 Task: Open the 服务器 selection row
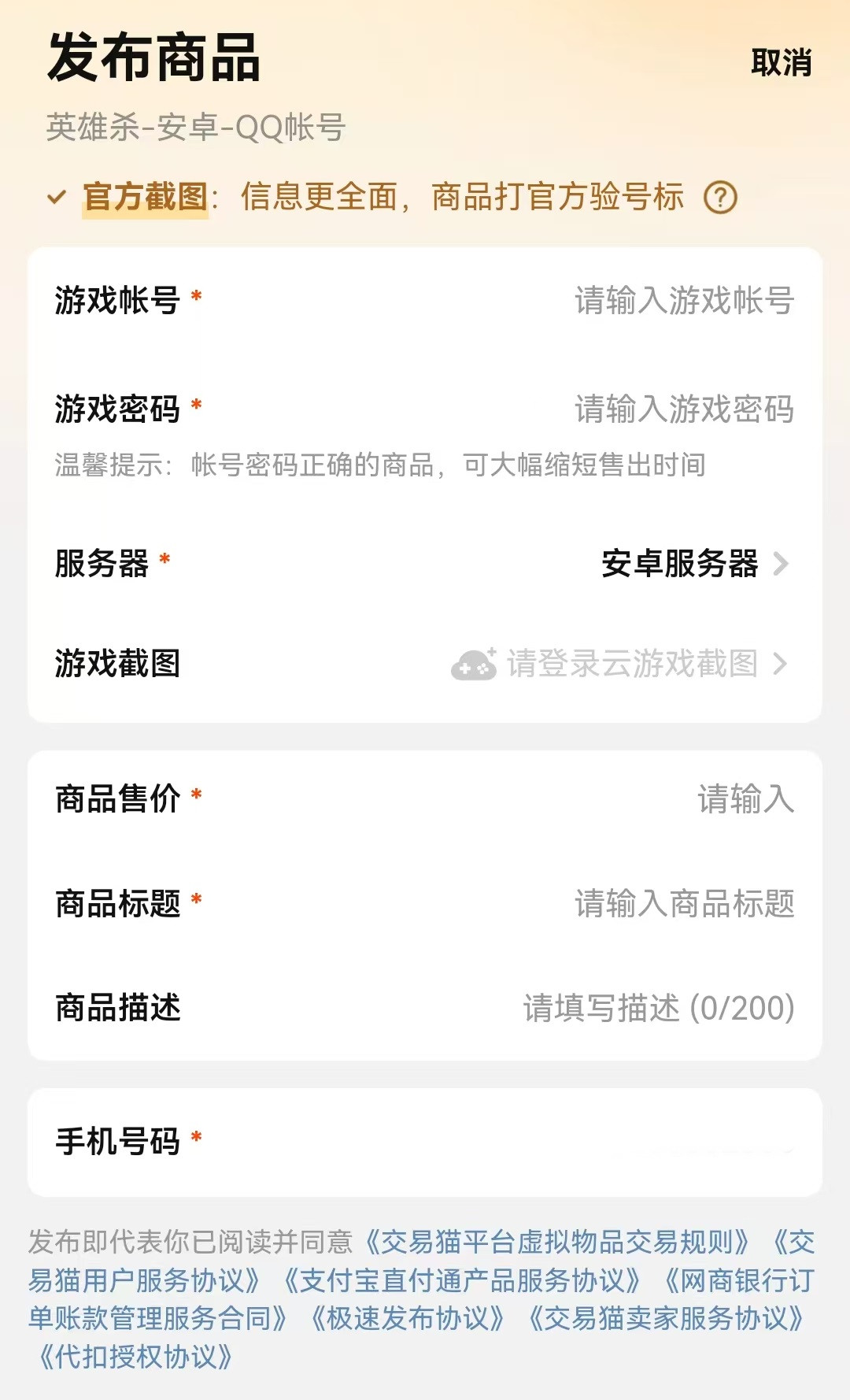click(x=693, y=564)
